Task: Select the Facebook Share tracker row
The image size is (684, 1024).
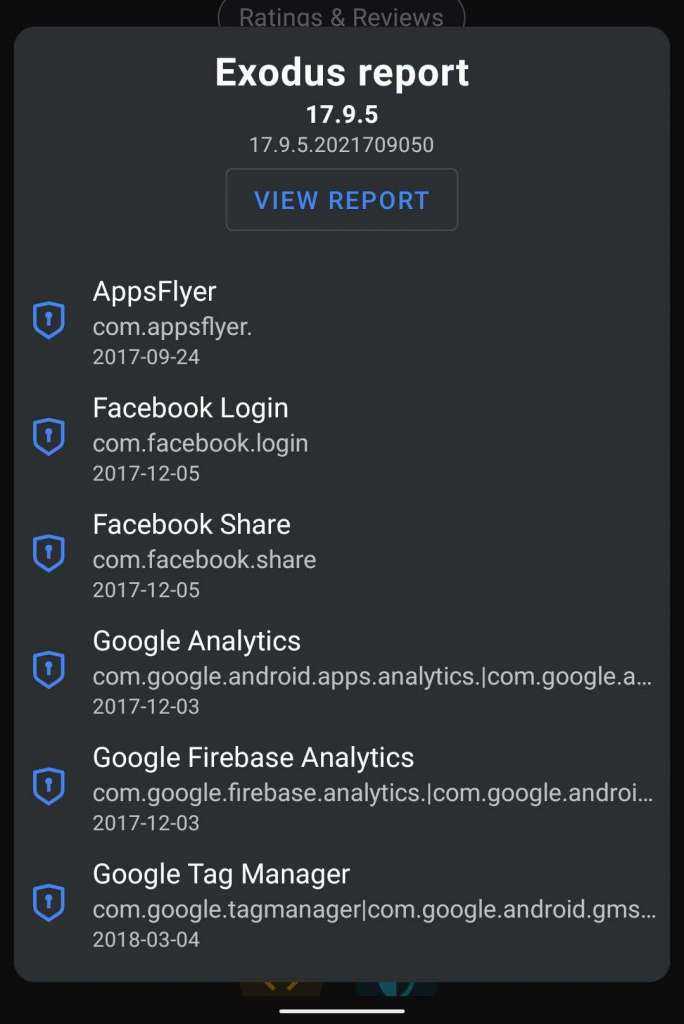Action: tap(341, 555)
